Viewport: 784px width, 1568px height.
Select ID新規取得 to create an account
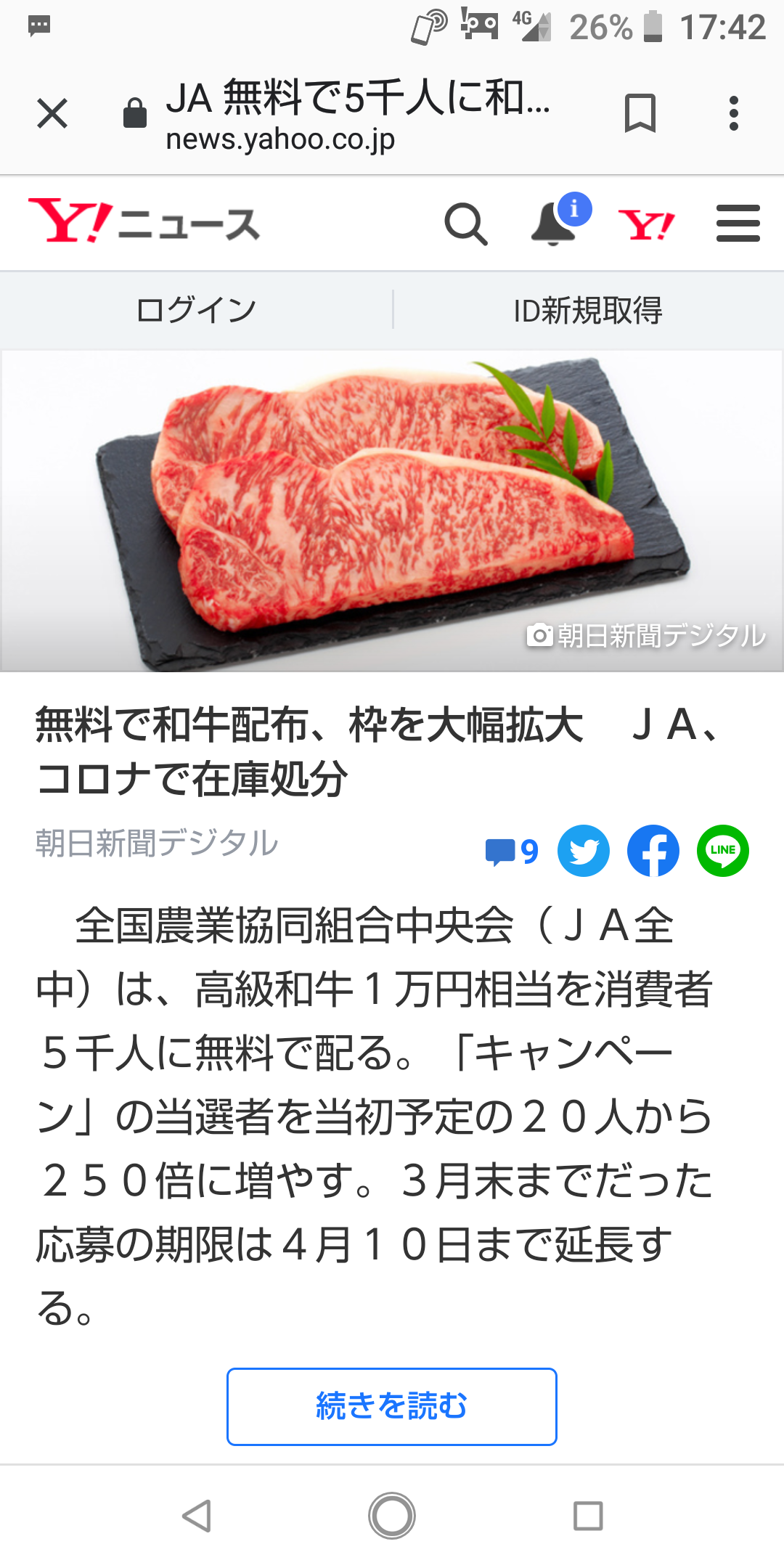[x=588, y=311]
